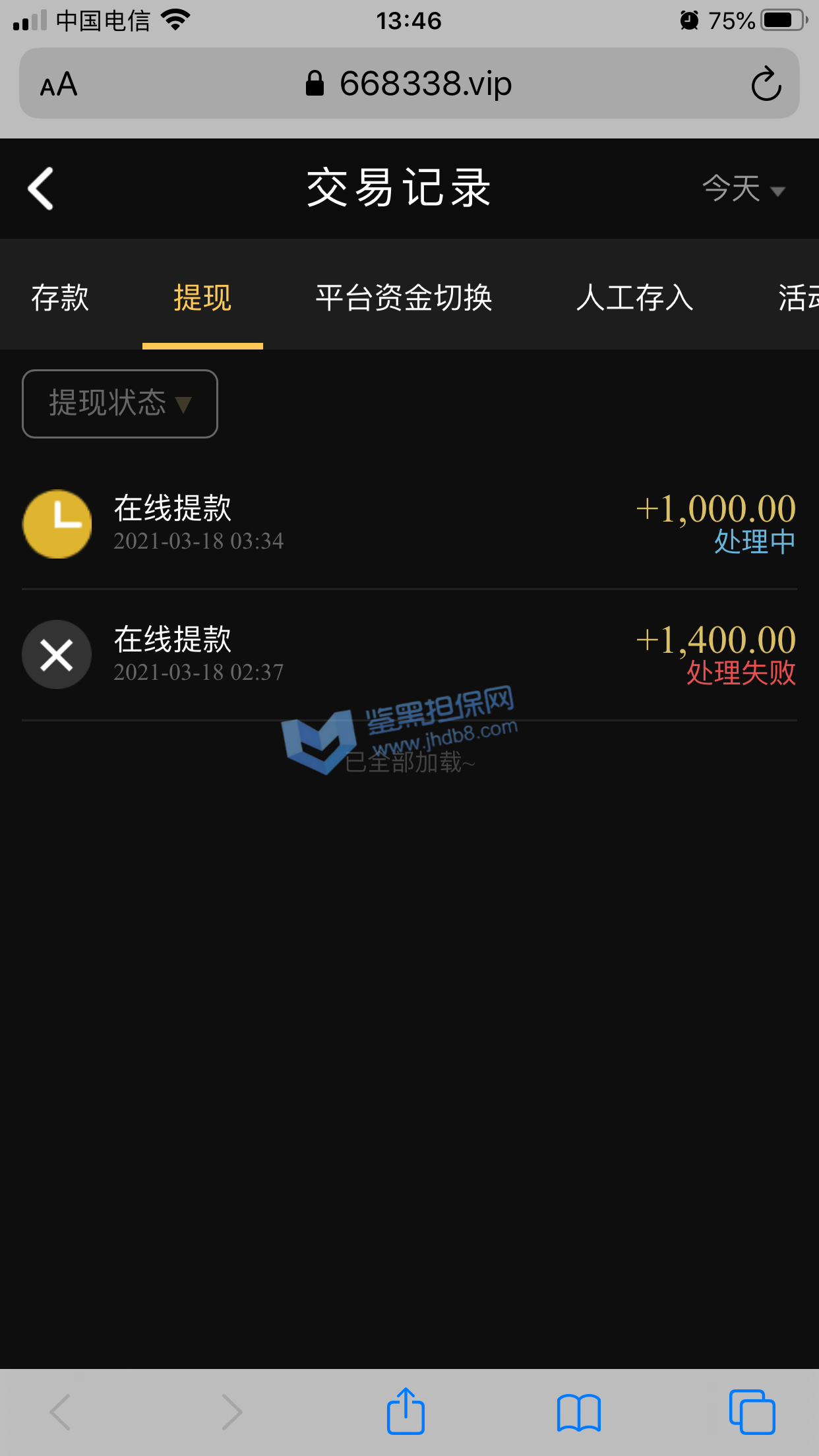Switch to the 平台资金切换 tab
Image resolution: width=819 pixels, height=1456 pixels.
pyautogui.click(x=404, y=297)
